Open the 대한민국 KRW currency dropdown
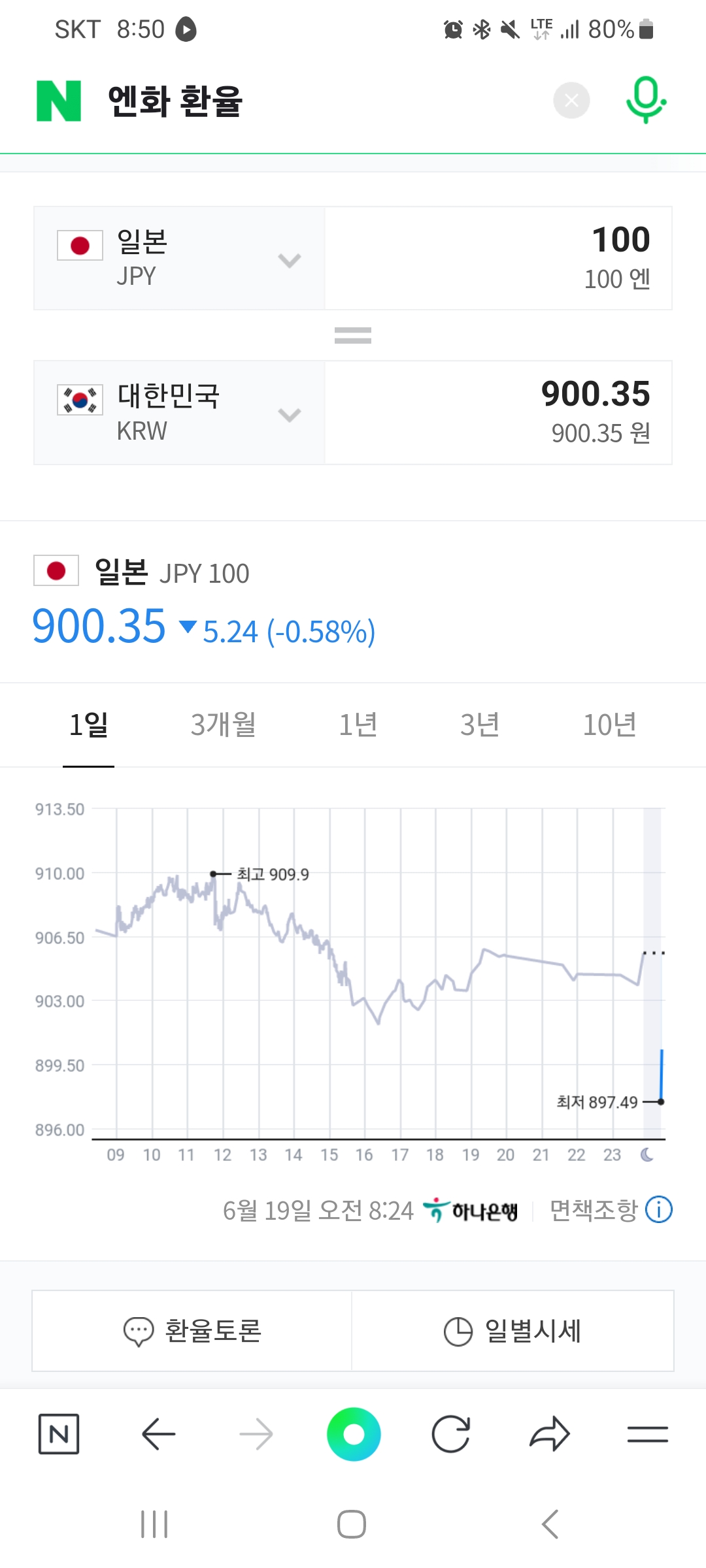 179,413
